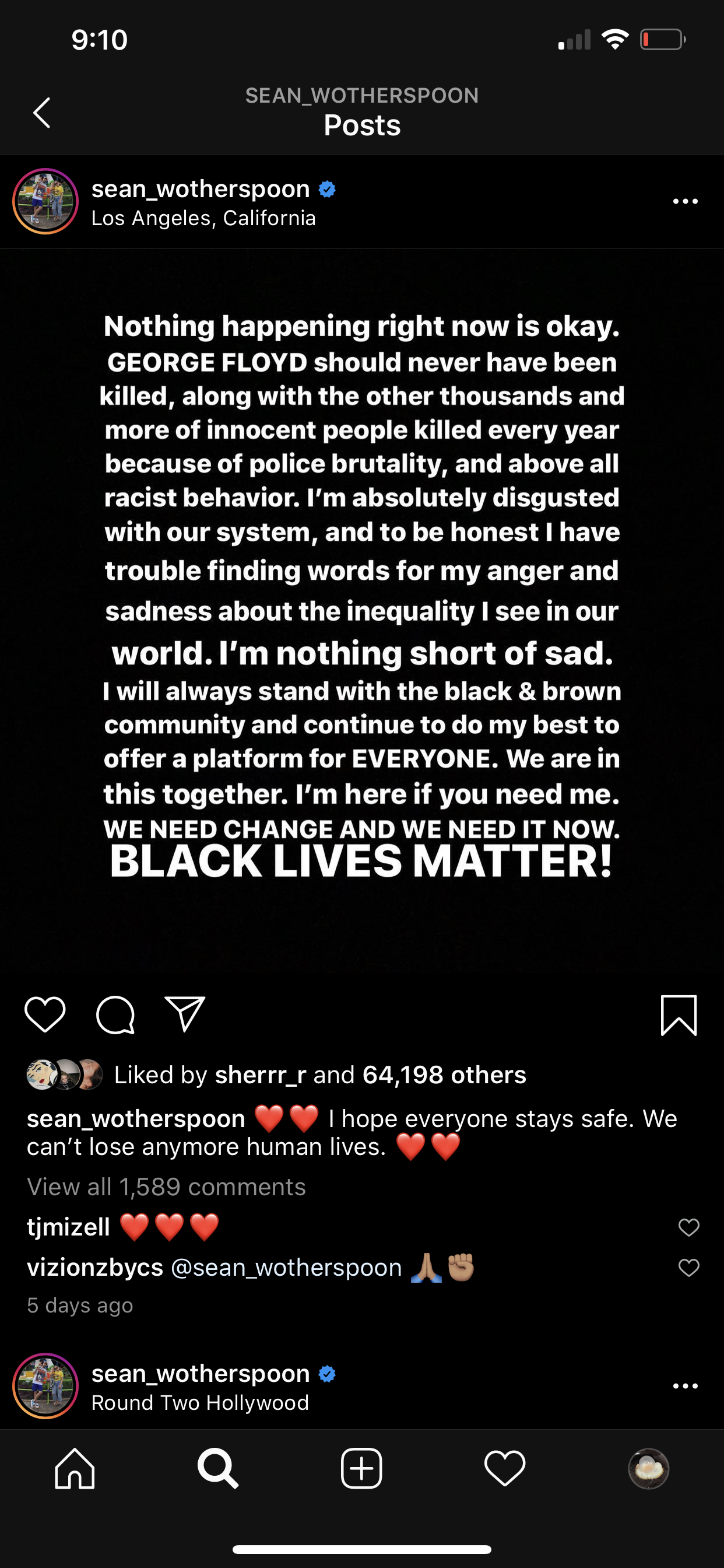View all 1,589 comments
The image size is (724, 1568).
[166, 1186]
